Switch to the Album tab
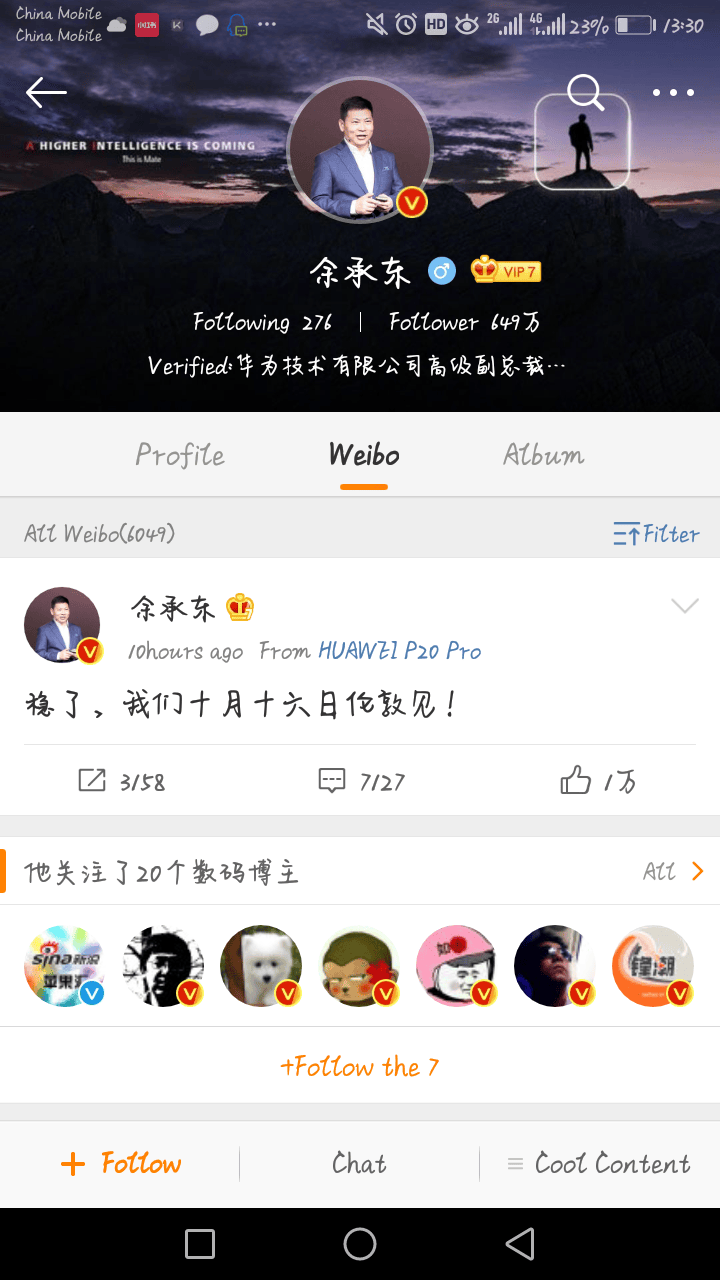 point(543,455)
